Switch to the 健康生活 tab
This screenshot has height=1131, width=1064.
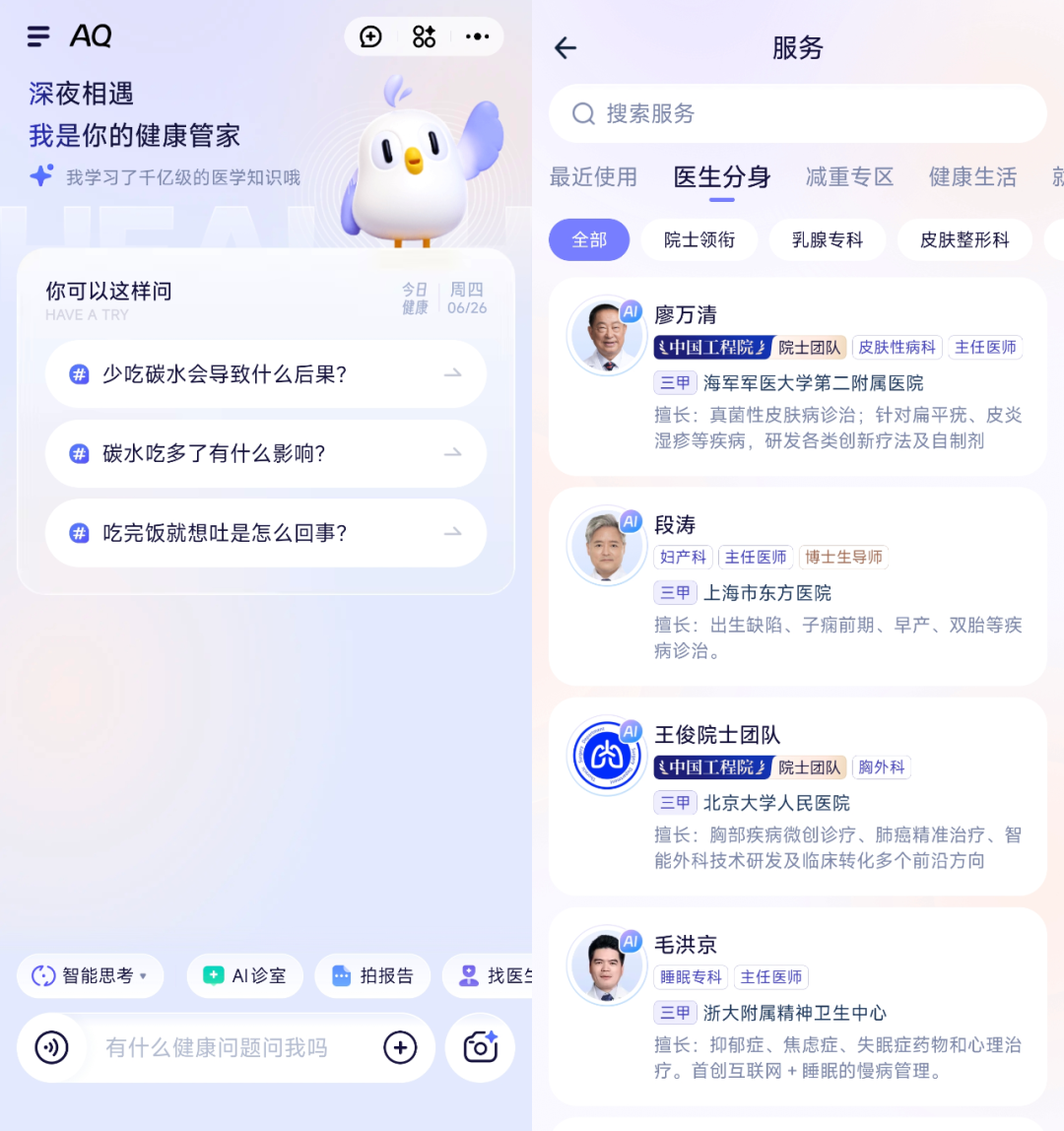point(972,177)
